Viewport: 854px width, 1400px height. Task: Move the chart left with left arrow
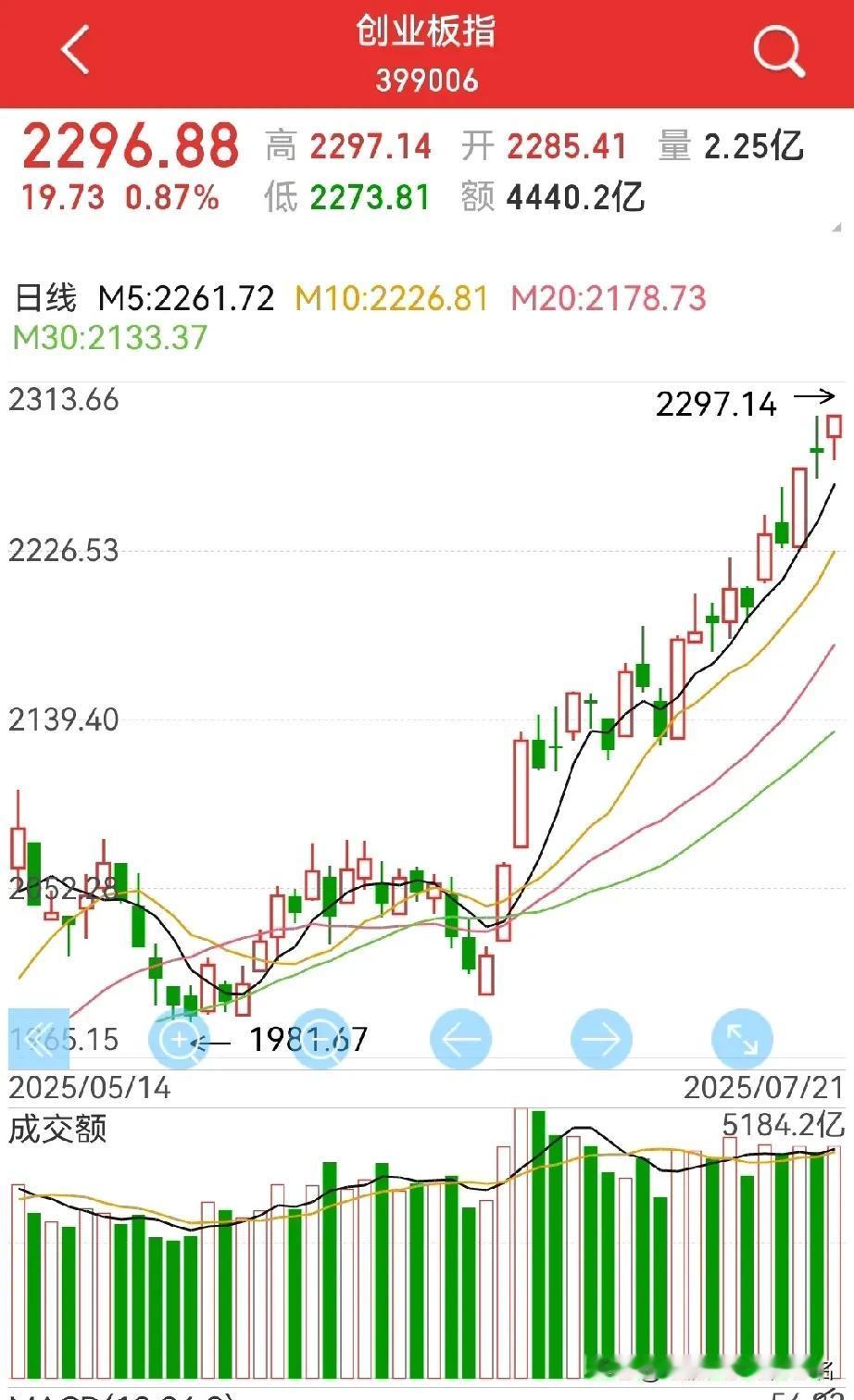coord(461,1040)
